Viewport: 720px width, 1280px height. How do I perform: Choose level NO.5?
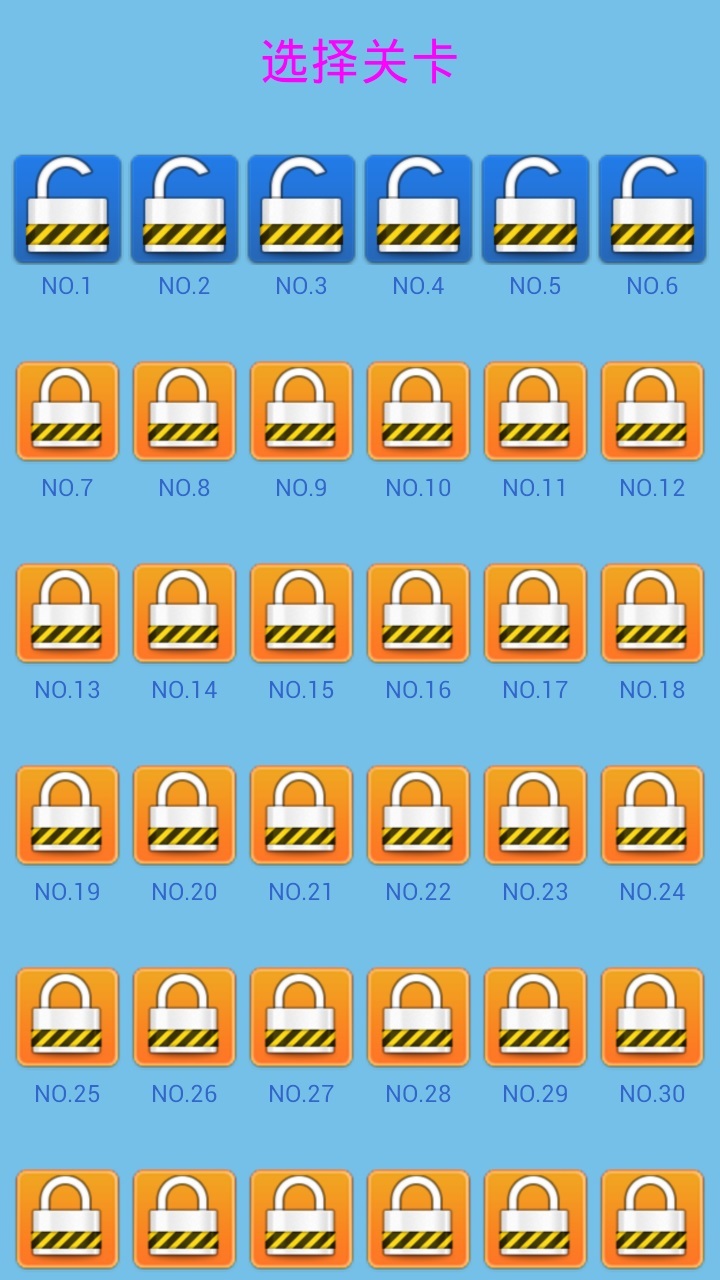535,209
